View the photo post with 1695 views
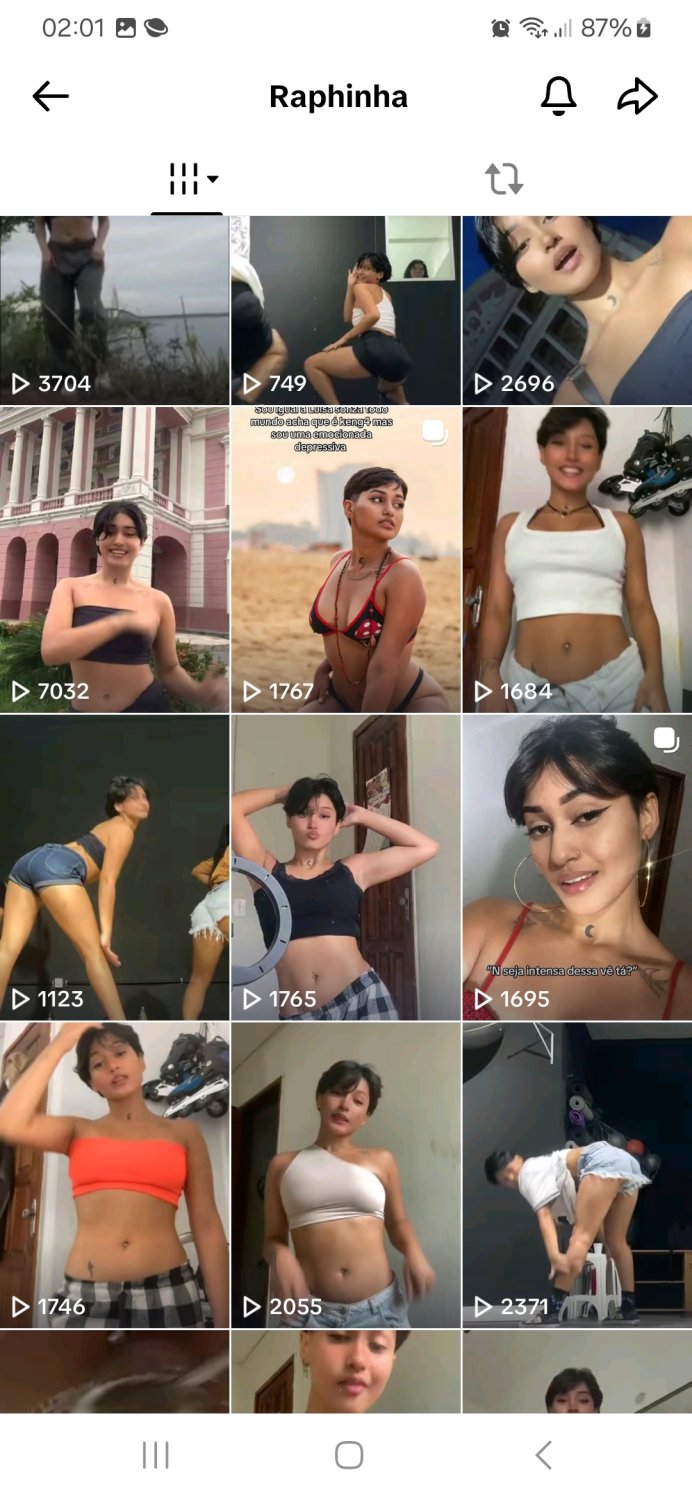 (577, 866)
